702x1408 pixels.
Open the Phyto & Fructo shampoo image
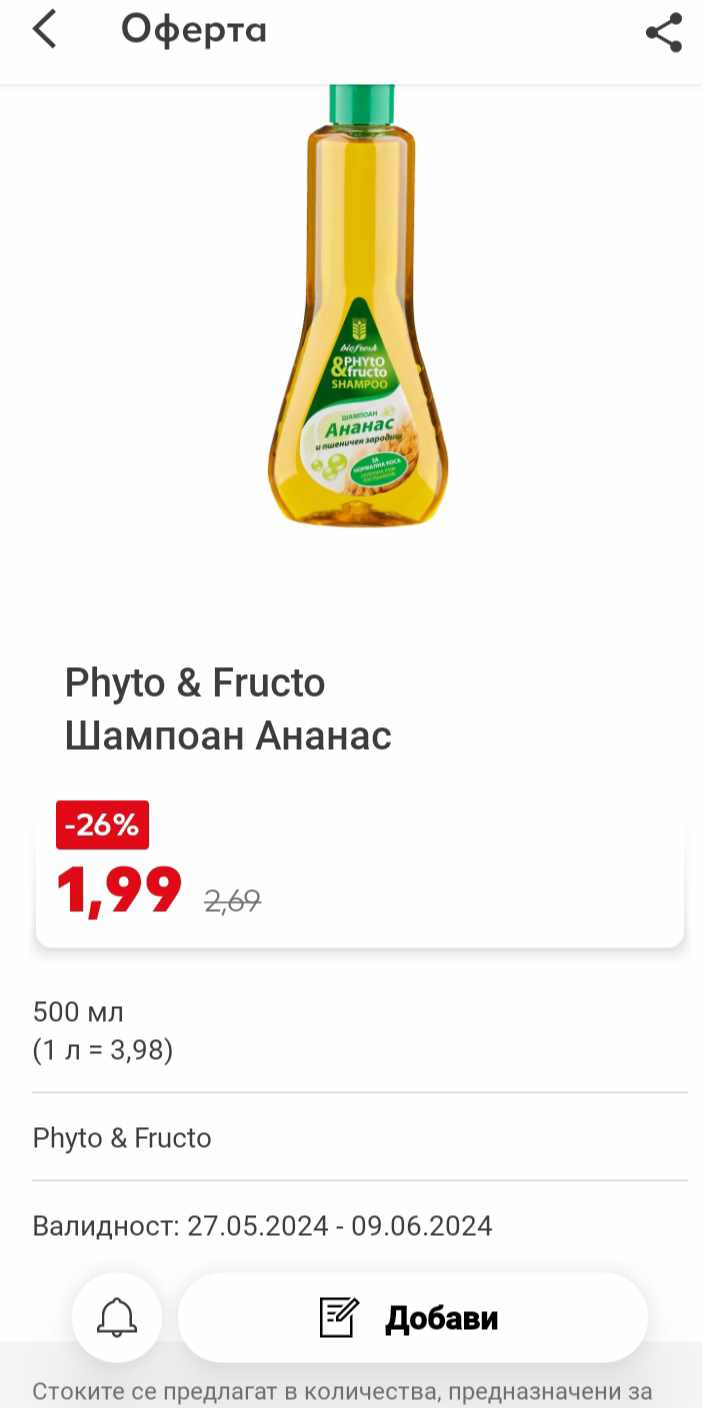pos(357,310)
